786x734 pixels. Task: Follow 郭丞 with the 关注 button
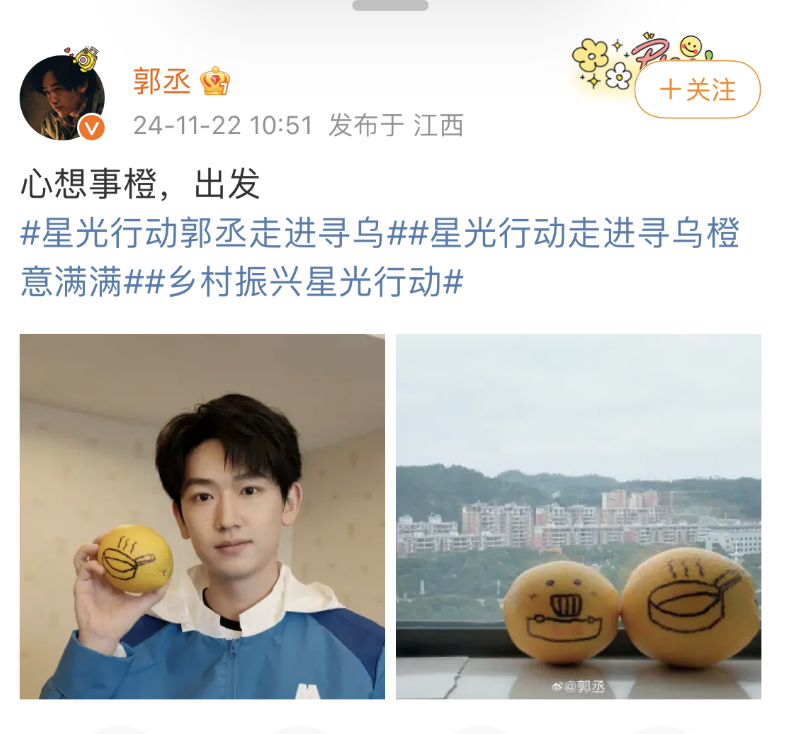[x=697, y=90]
